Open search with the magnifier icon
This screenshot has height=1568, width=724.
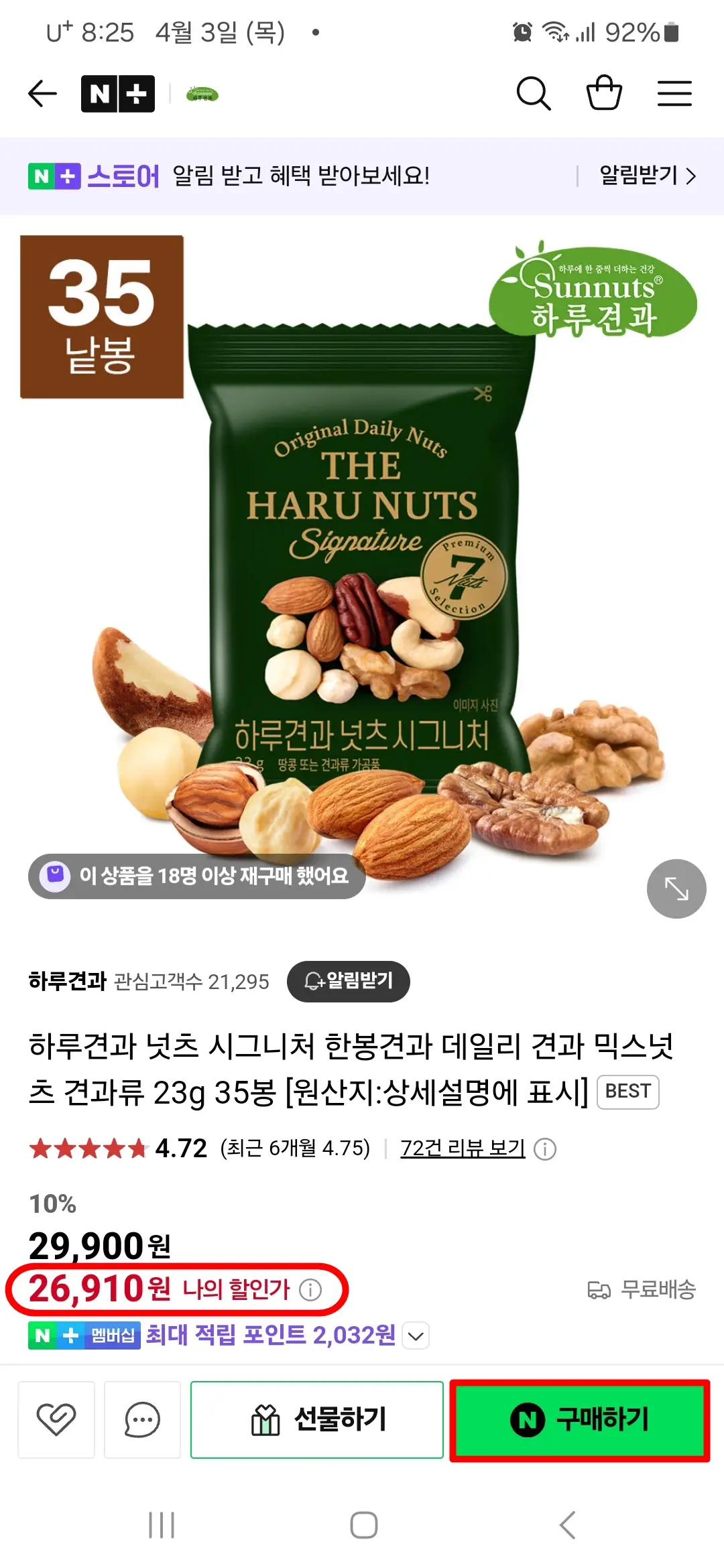tap(534, 93)
